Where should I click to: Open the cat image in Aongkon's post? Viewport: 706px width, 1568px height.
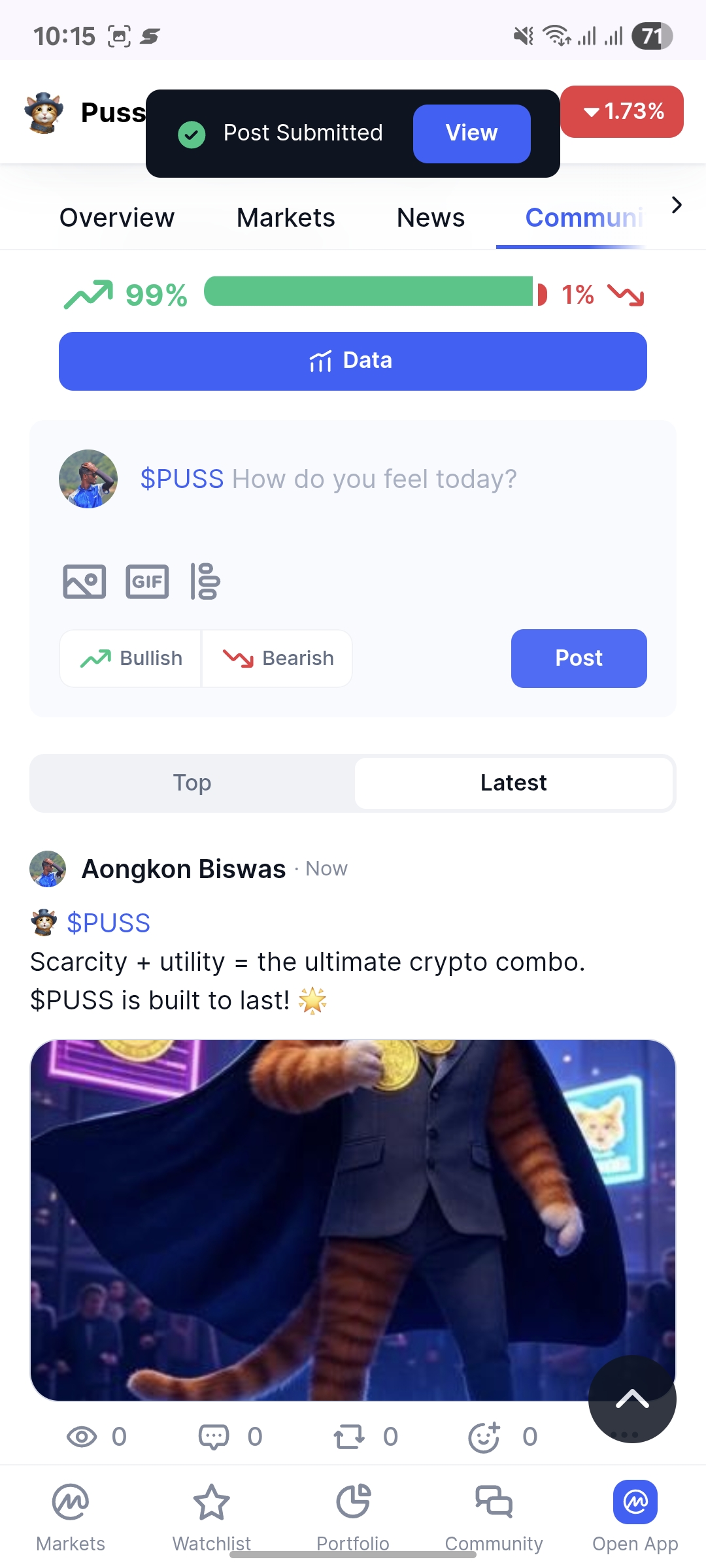pos(353,1220)
